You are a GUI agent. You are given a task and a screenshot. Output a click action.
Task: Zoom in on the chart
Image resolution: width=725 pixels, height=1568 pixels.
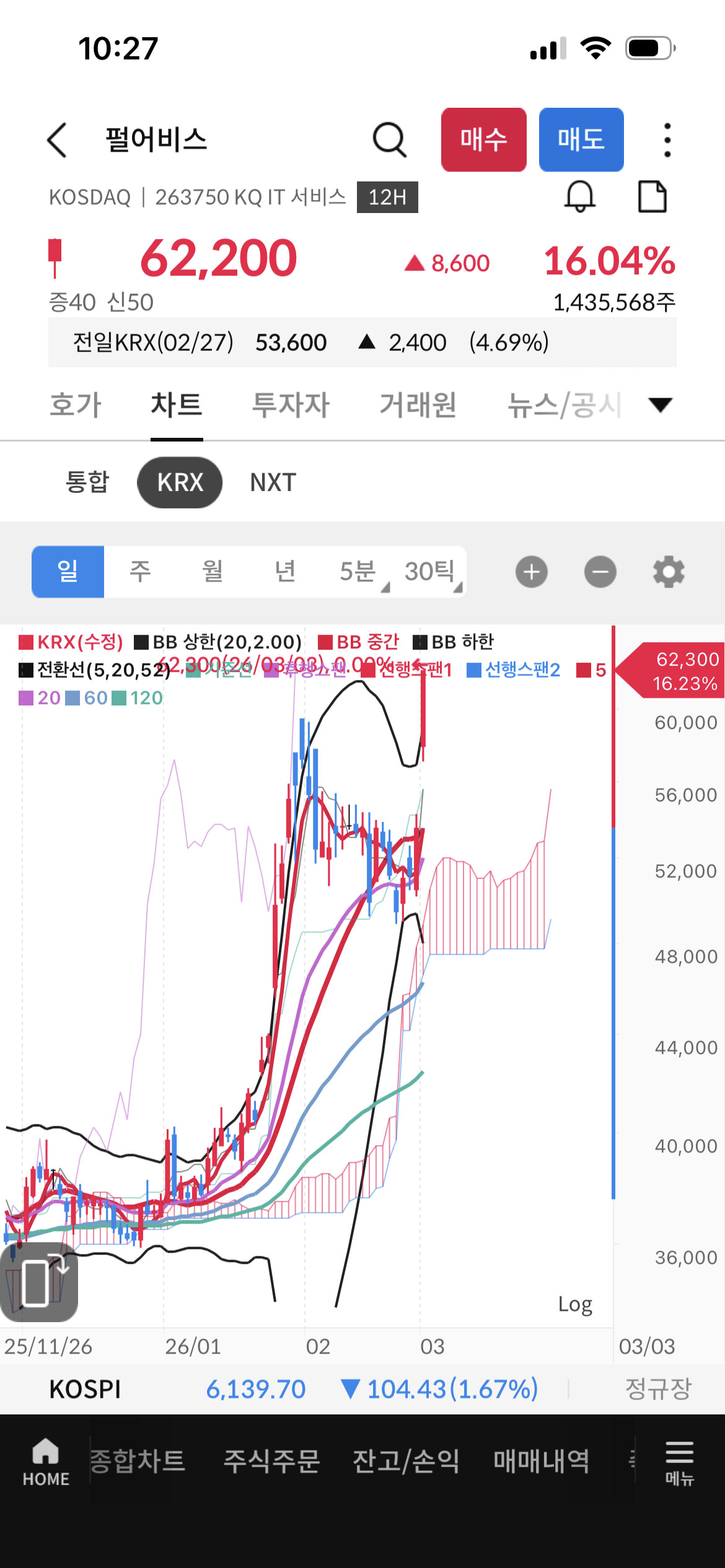point(531,572)
